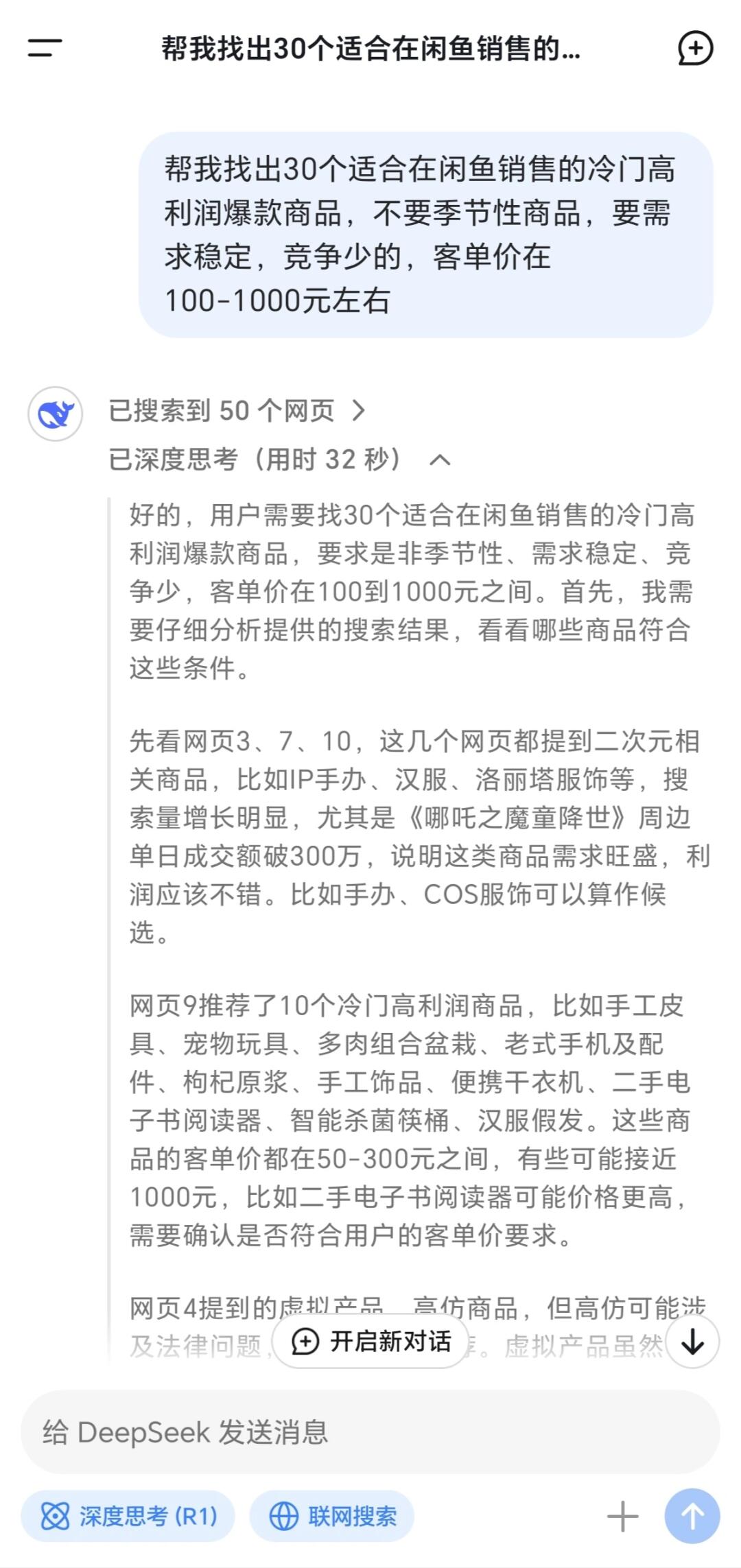Send the message with arrow button

coord(692,1516)
